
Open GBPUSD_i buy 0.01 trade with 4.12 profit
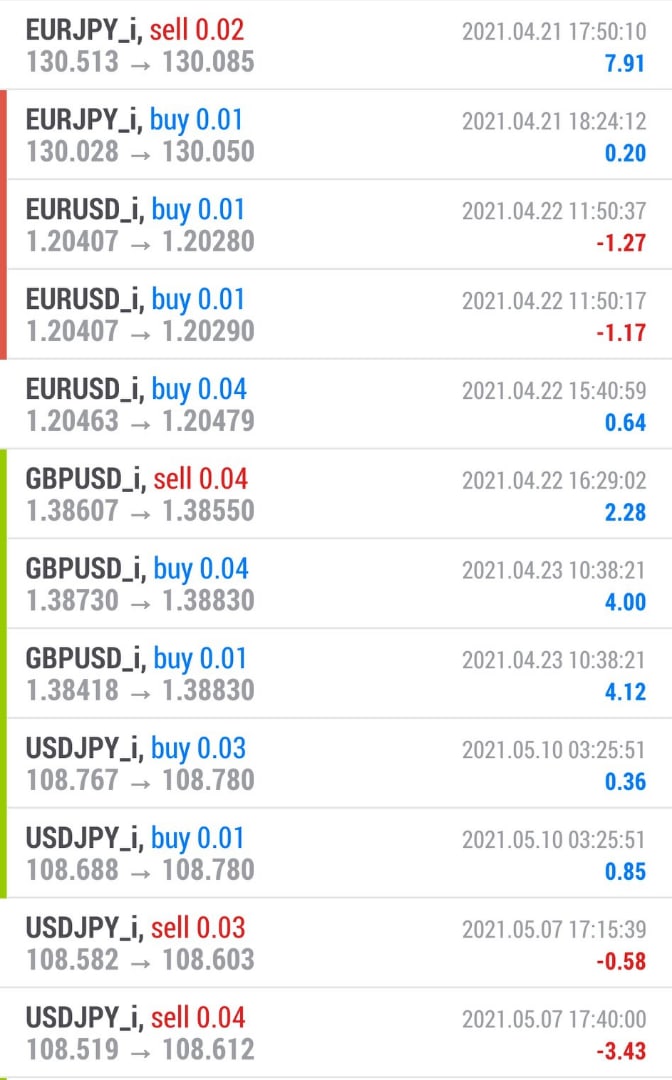pos(336,674)
